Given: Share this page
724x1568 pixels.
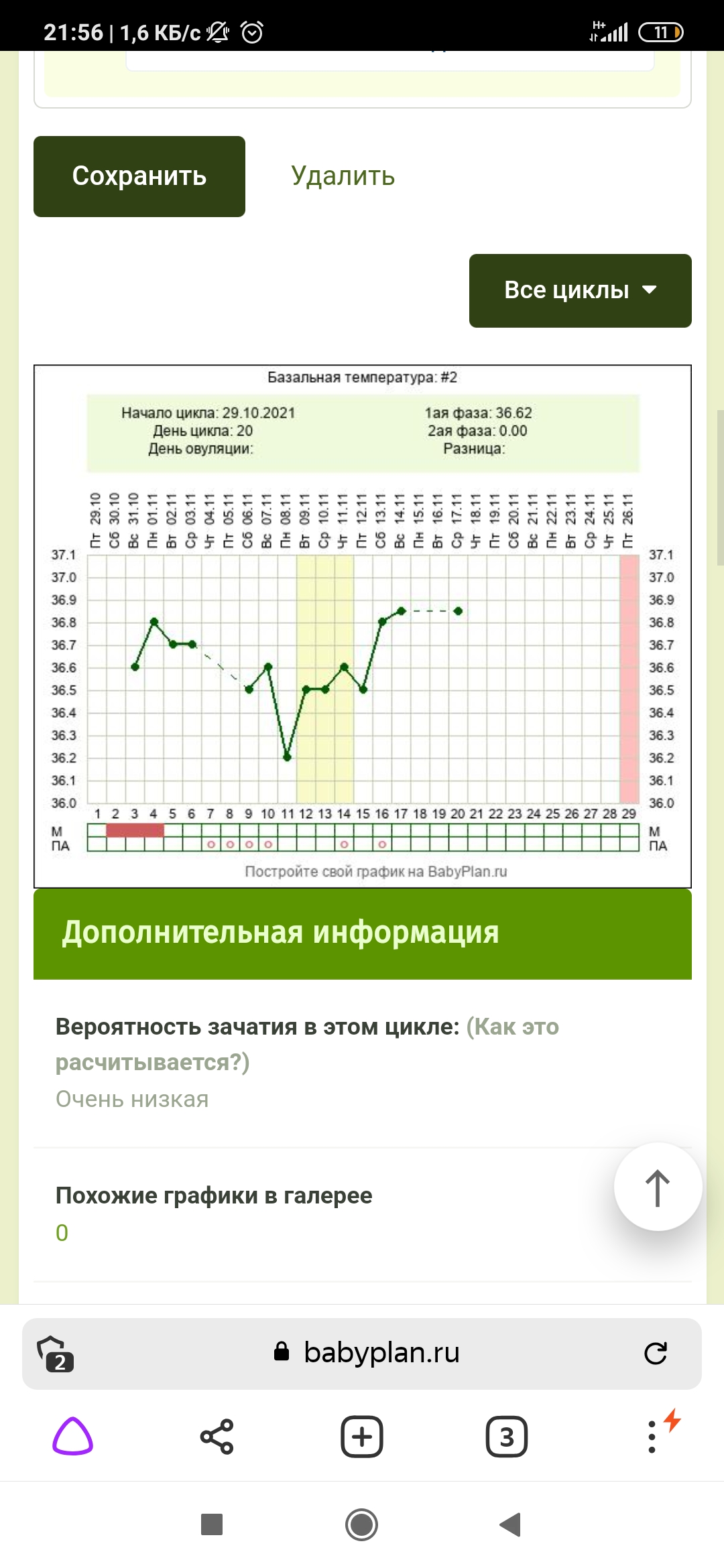Looking at the screenshot, I should pos(217,1437).
